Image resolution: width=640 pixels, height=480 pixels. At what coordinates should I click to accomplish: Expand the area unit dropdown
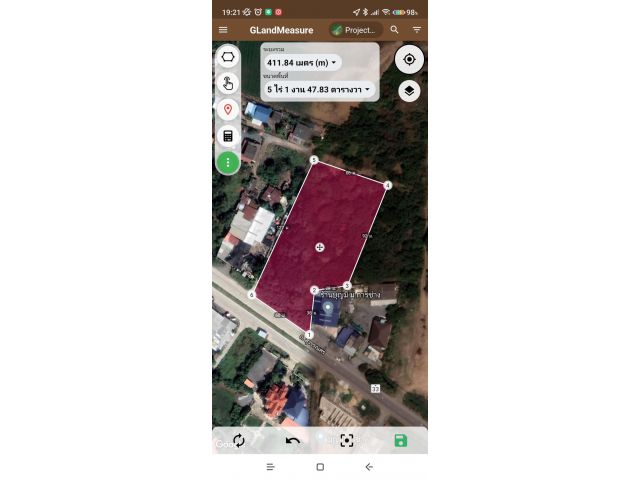coord(318,89)
